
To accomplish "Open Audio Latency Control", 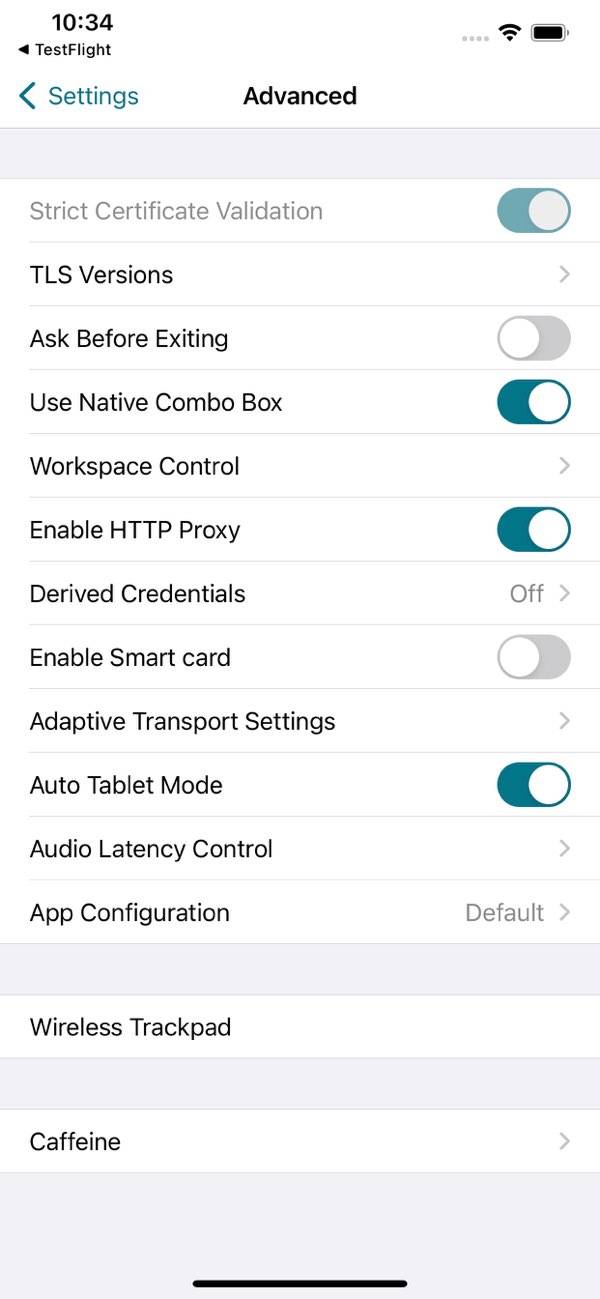I will pyautogui.click(x=300, y=849).
